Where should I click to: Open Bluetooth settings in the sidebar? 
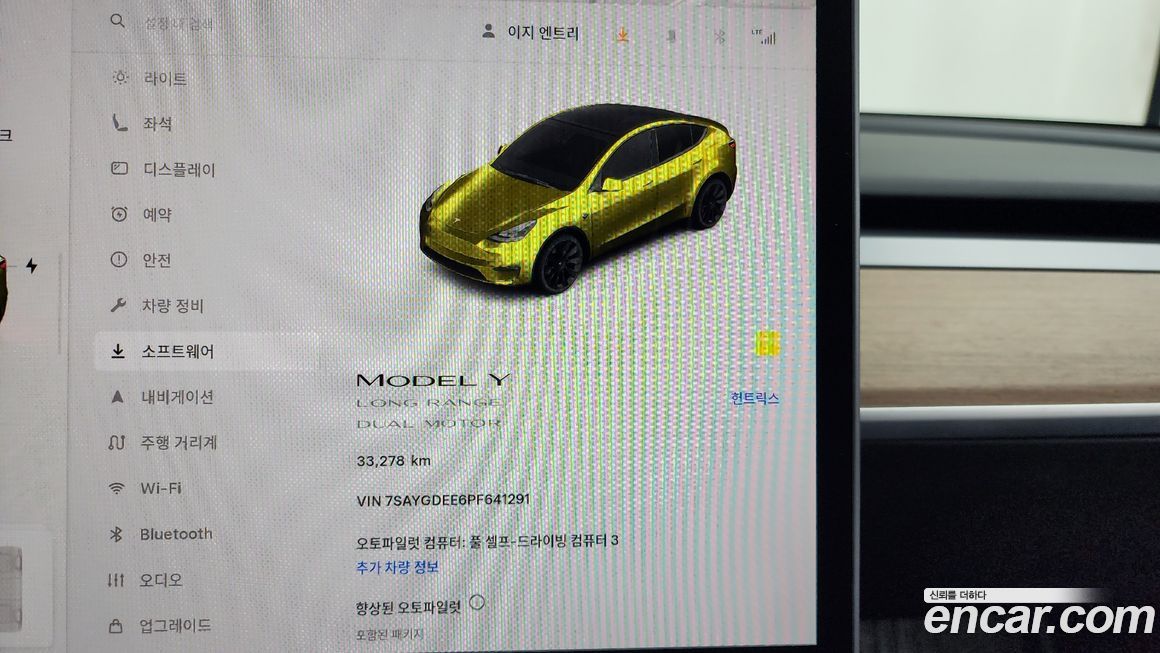175,534
